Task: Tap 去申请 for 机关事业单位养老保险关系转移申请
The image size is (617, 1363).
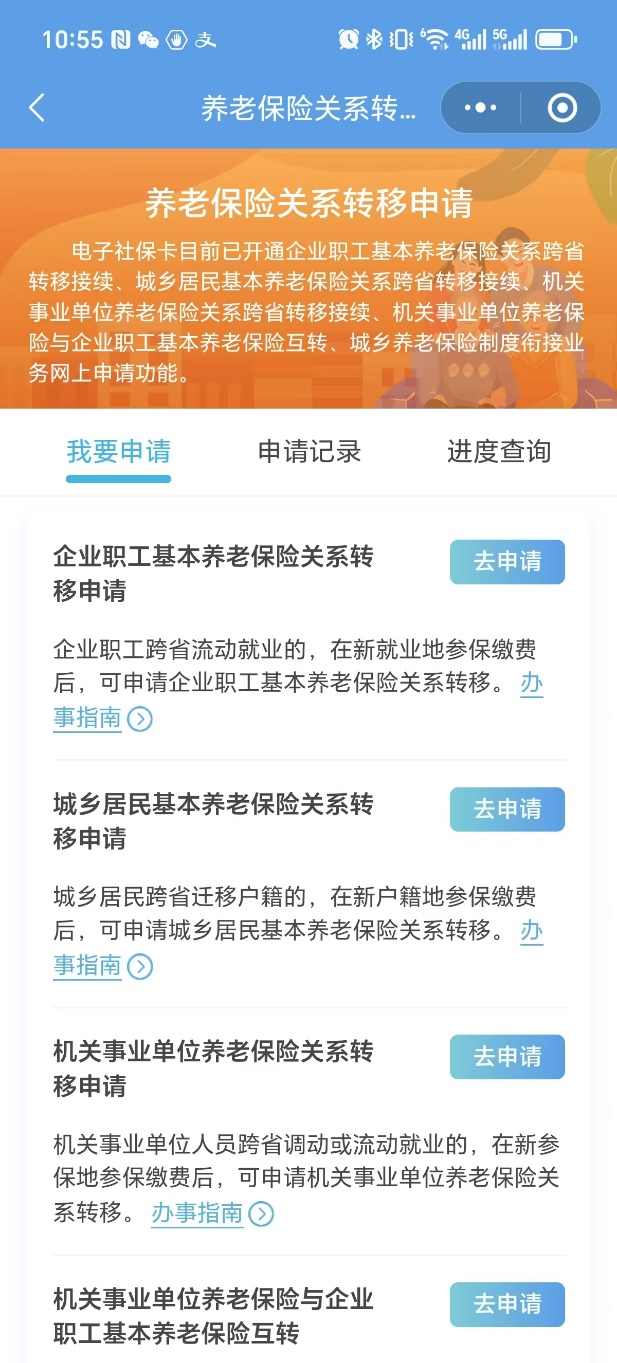Action: click(x=507, y=1057)
